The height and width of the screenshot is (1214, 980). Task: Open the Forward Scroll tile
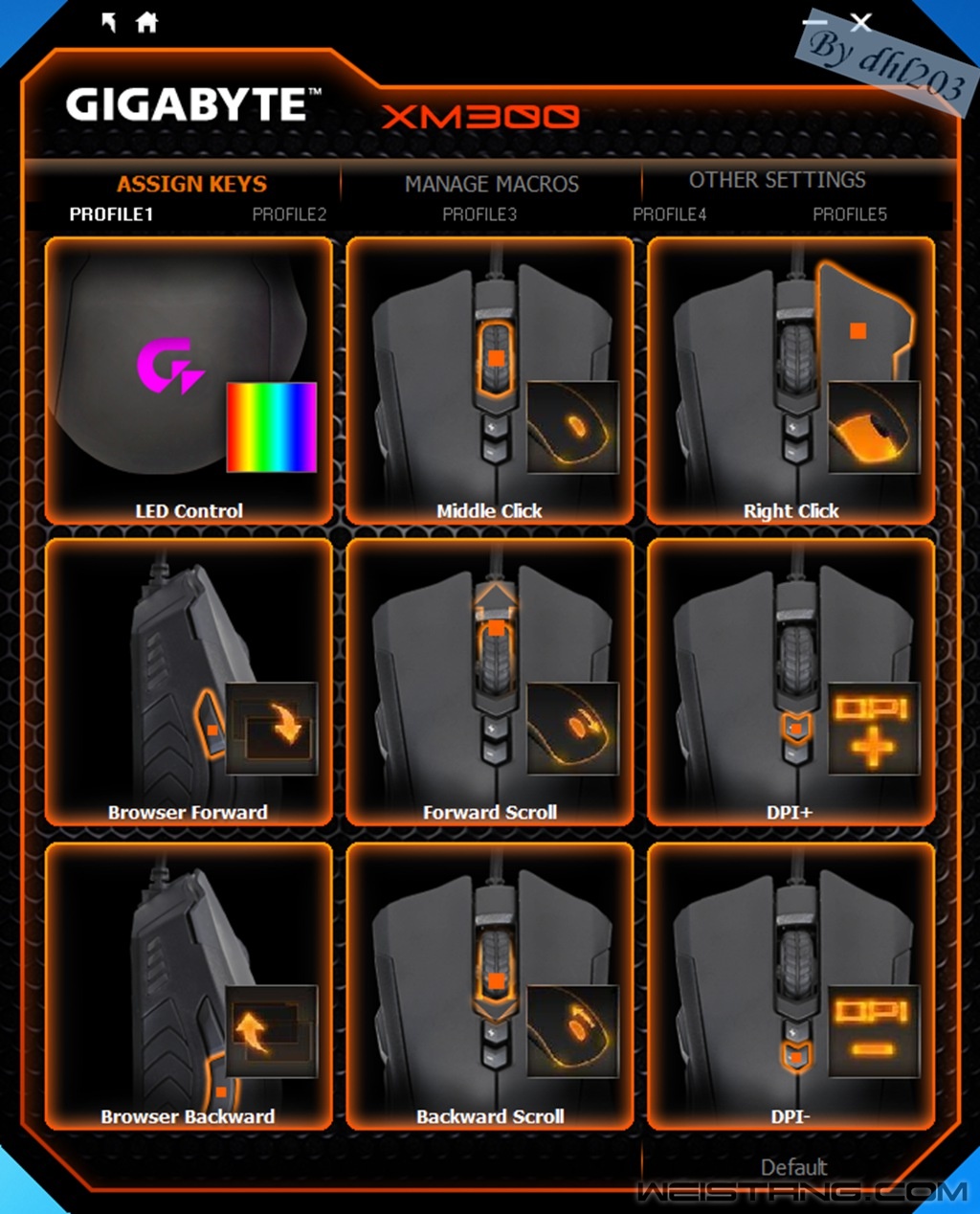pyautogui.click(x=489, y=682)
